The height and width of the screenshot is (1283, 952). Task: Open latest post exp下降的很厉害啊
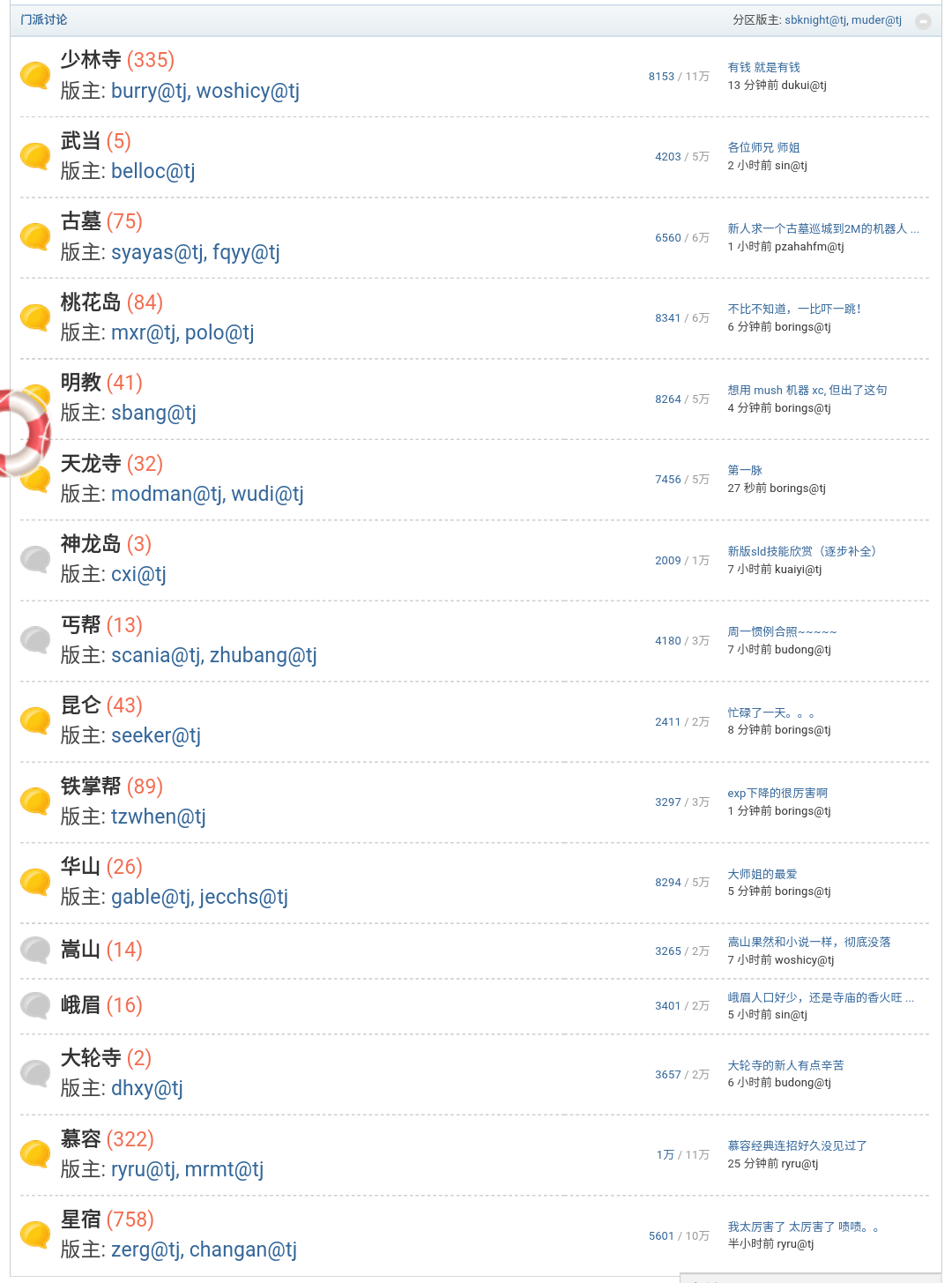(777, 793)
